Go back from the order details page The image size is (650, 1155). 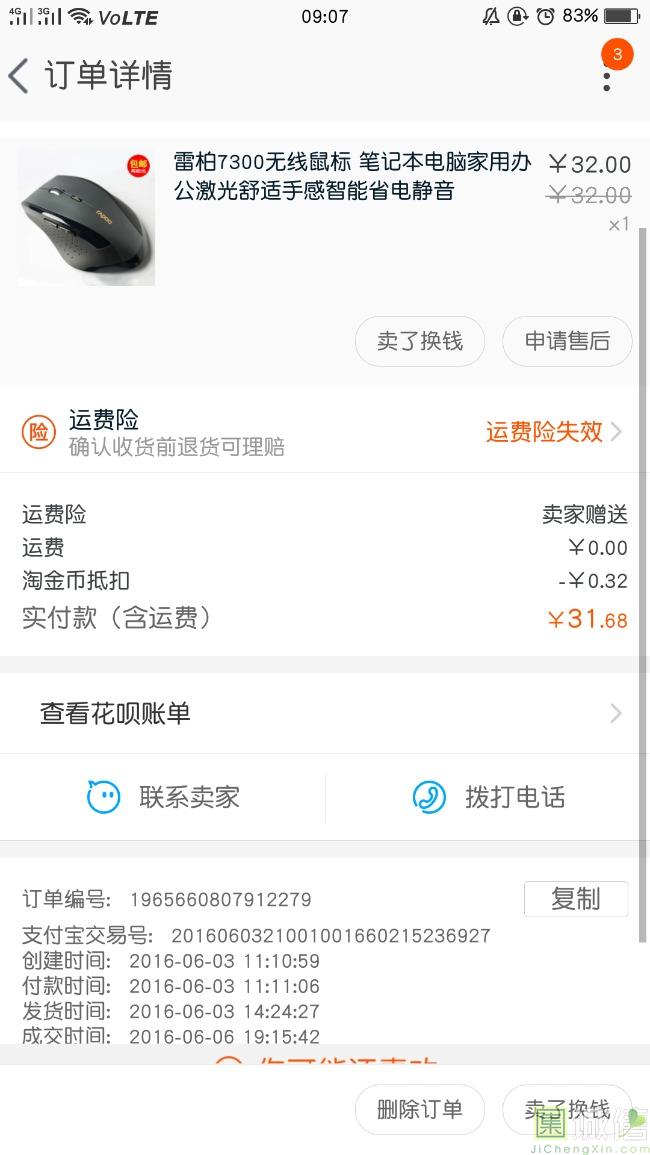pyautogui.click(x=20, y=76)
